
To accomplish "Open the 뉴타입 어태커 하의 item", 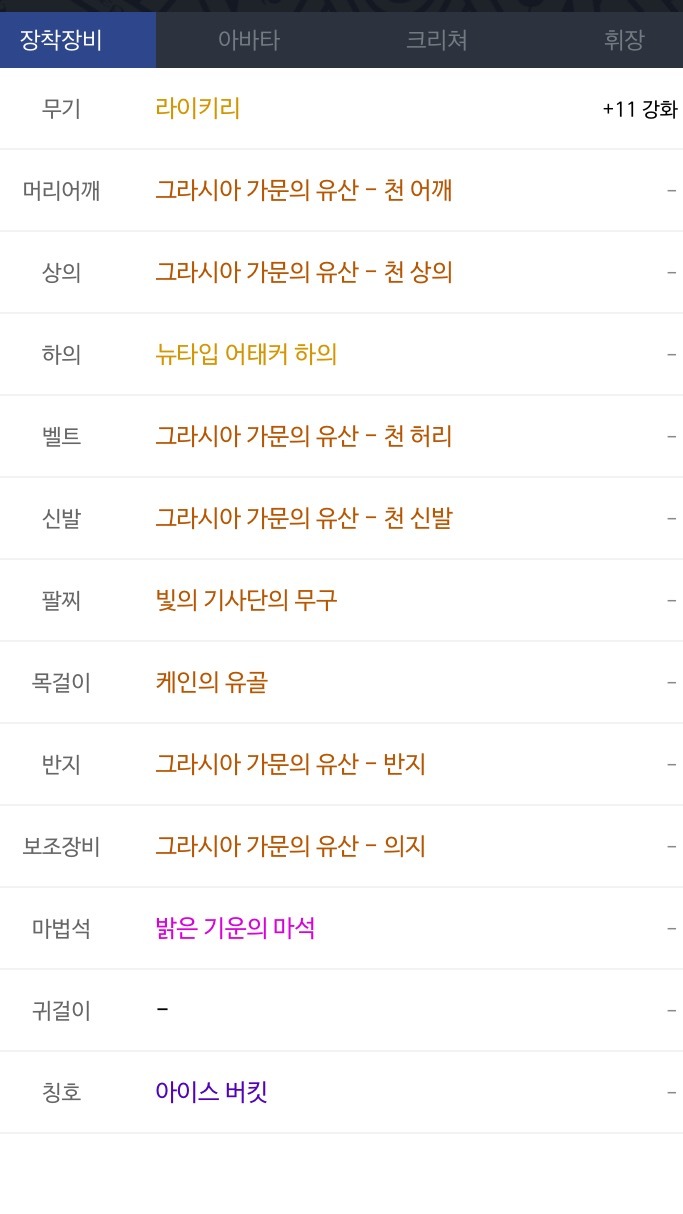I will (x=246, y=354).
